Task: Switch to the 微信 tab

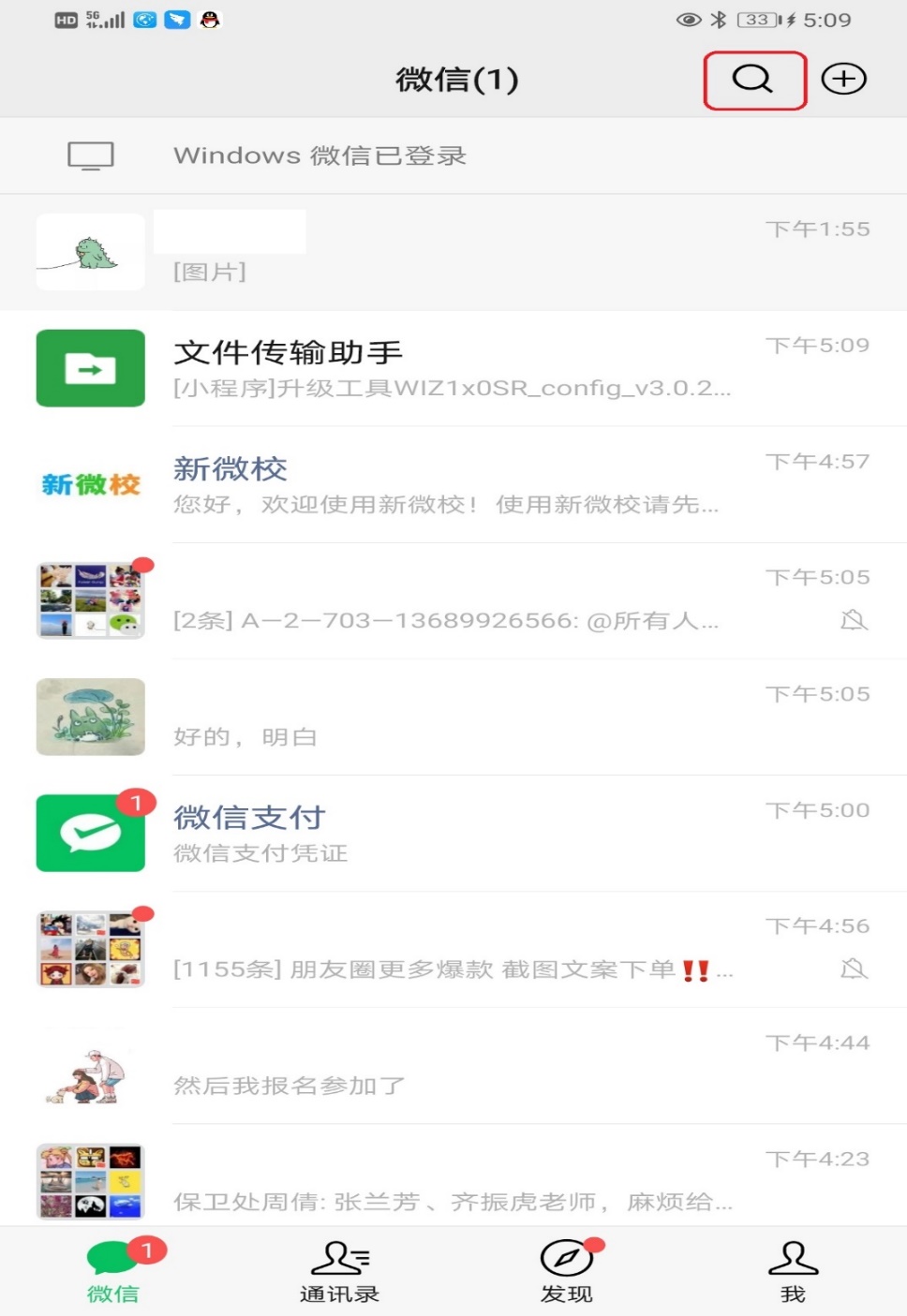Action: (113, 1272)
